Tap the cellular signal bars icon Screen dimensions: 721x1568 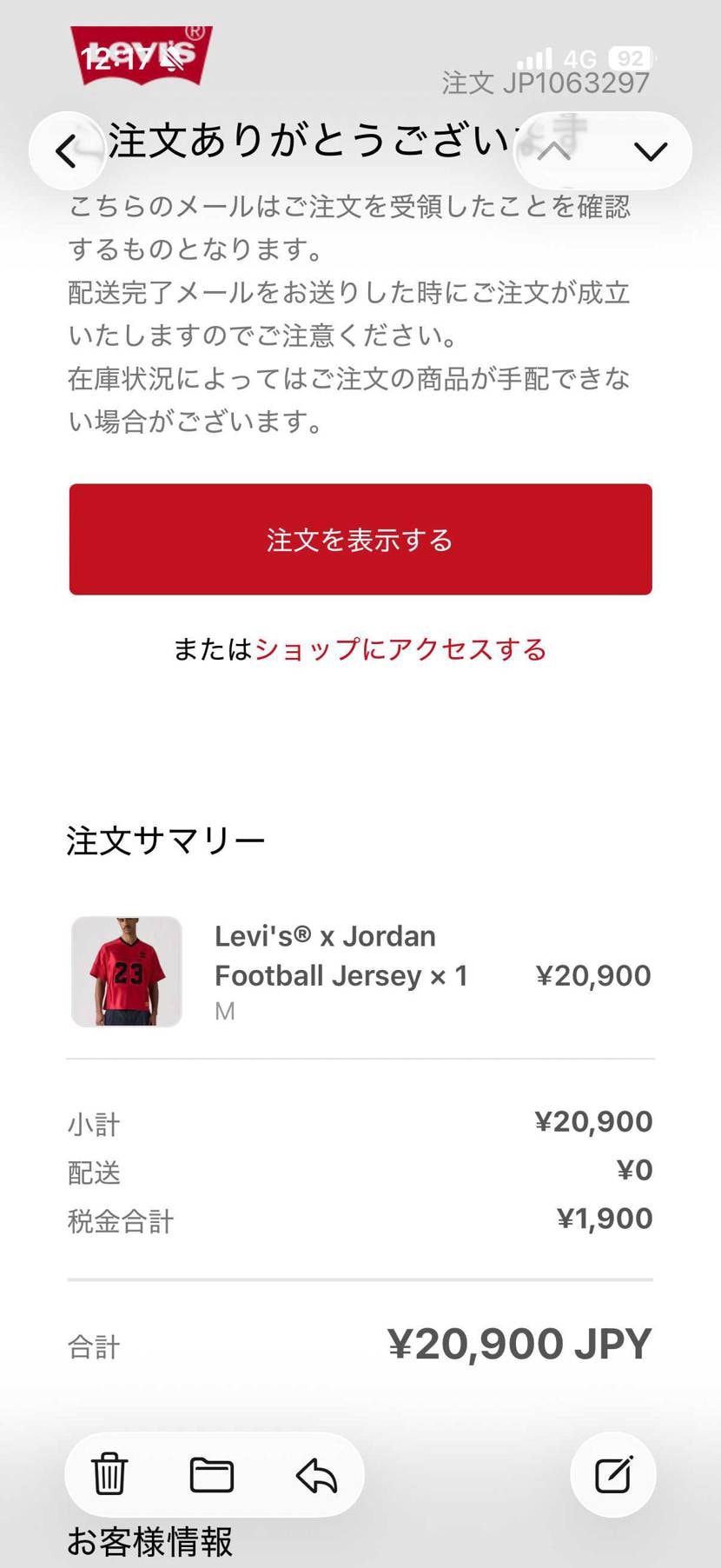click(535, 58)
